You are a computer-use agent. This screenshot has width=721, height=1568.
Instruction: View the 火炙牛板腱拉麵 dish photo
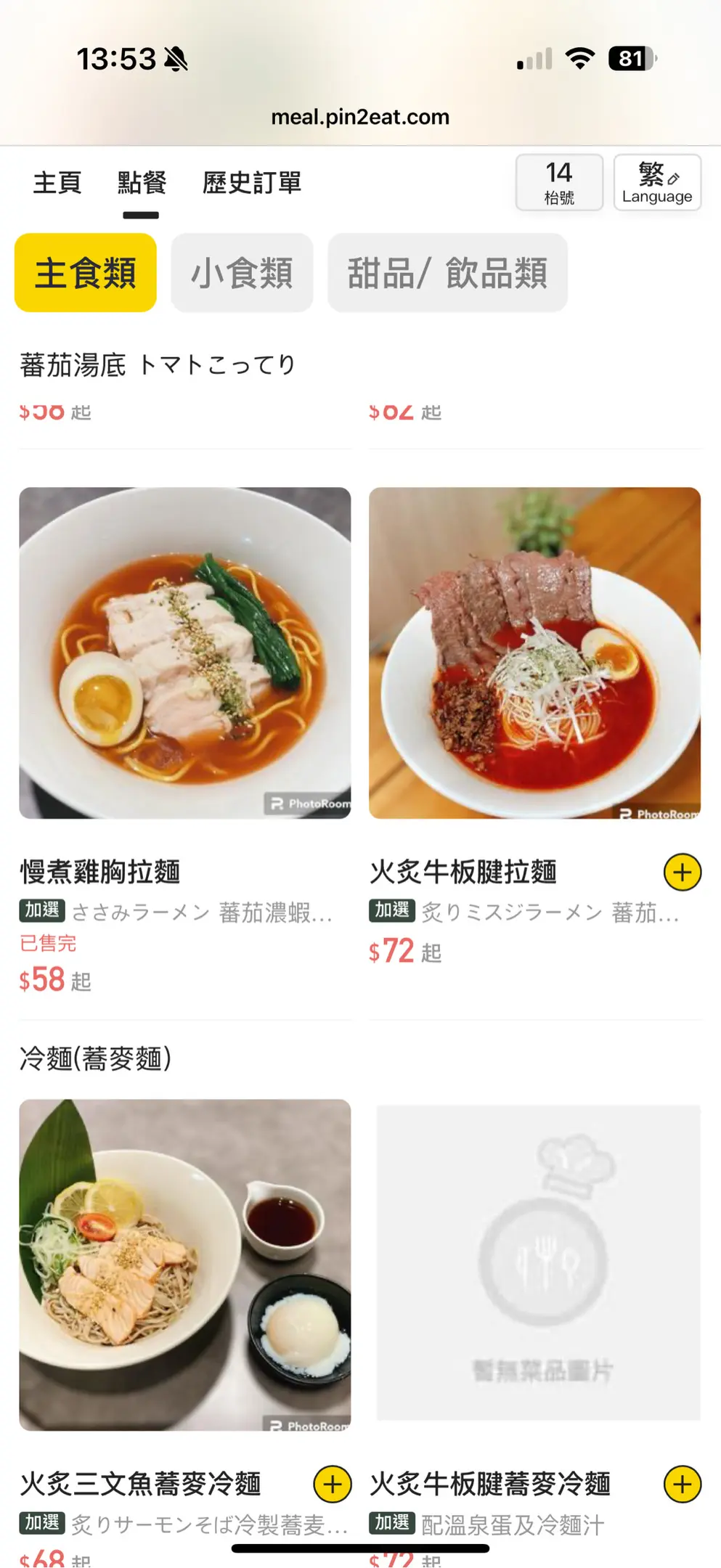point(534,653)
